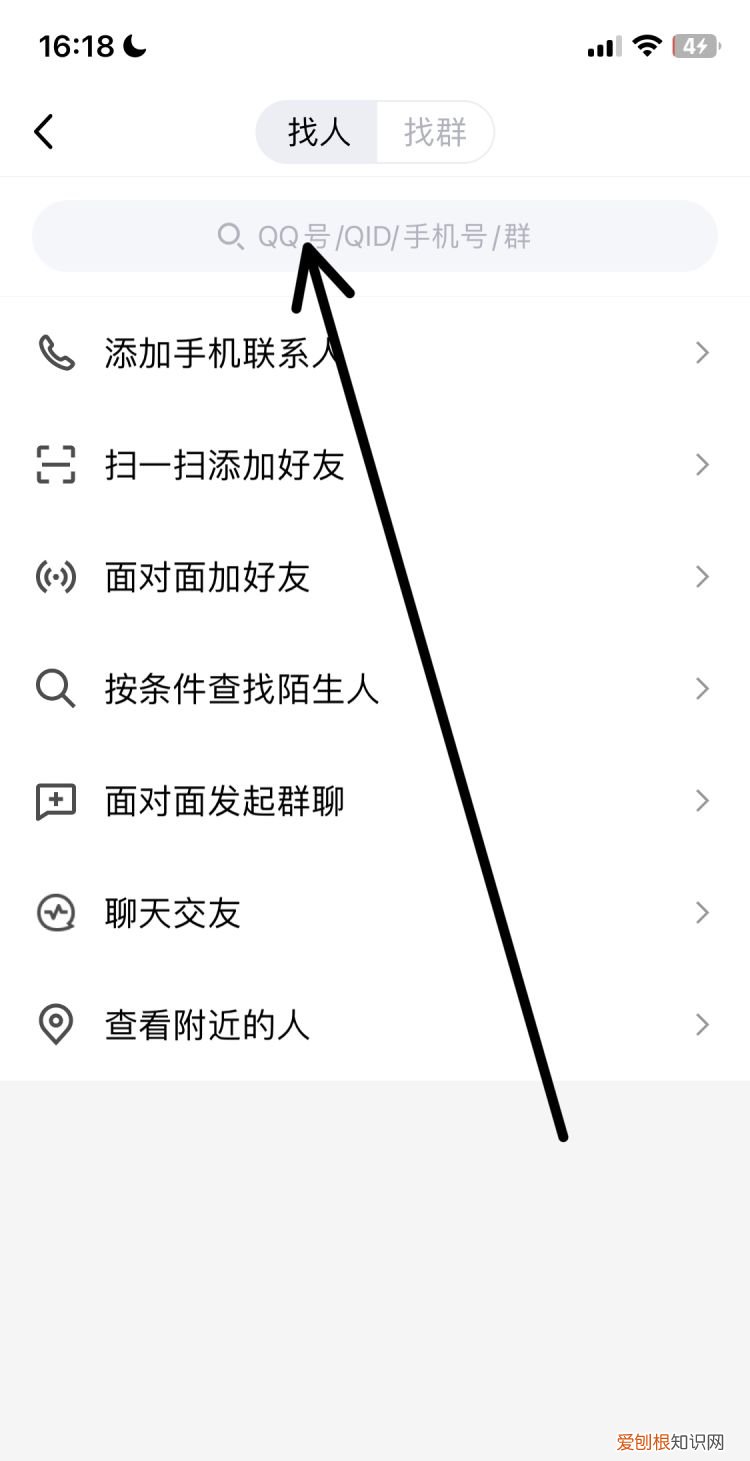Click the compass icon next to 聊天交友
Image resolution: width=750 pixels, height=1461 pixels.
[x=56, y=912]
